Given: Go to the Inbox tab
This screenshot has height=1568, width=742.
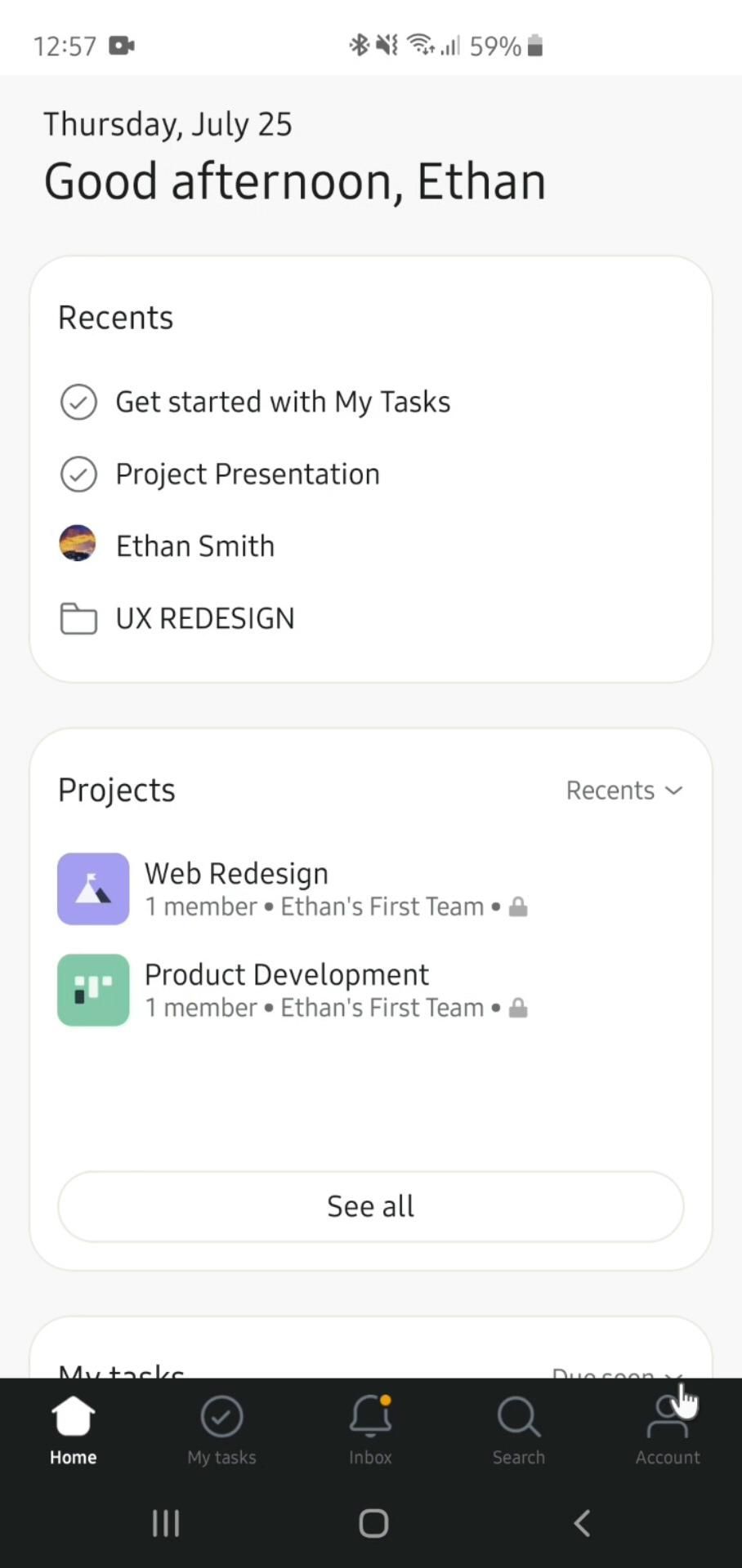Looking at the screenshot, I should click(x=370, y=1429).
